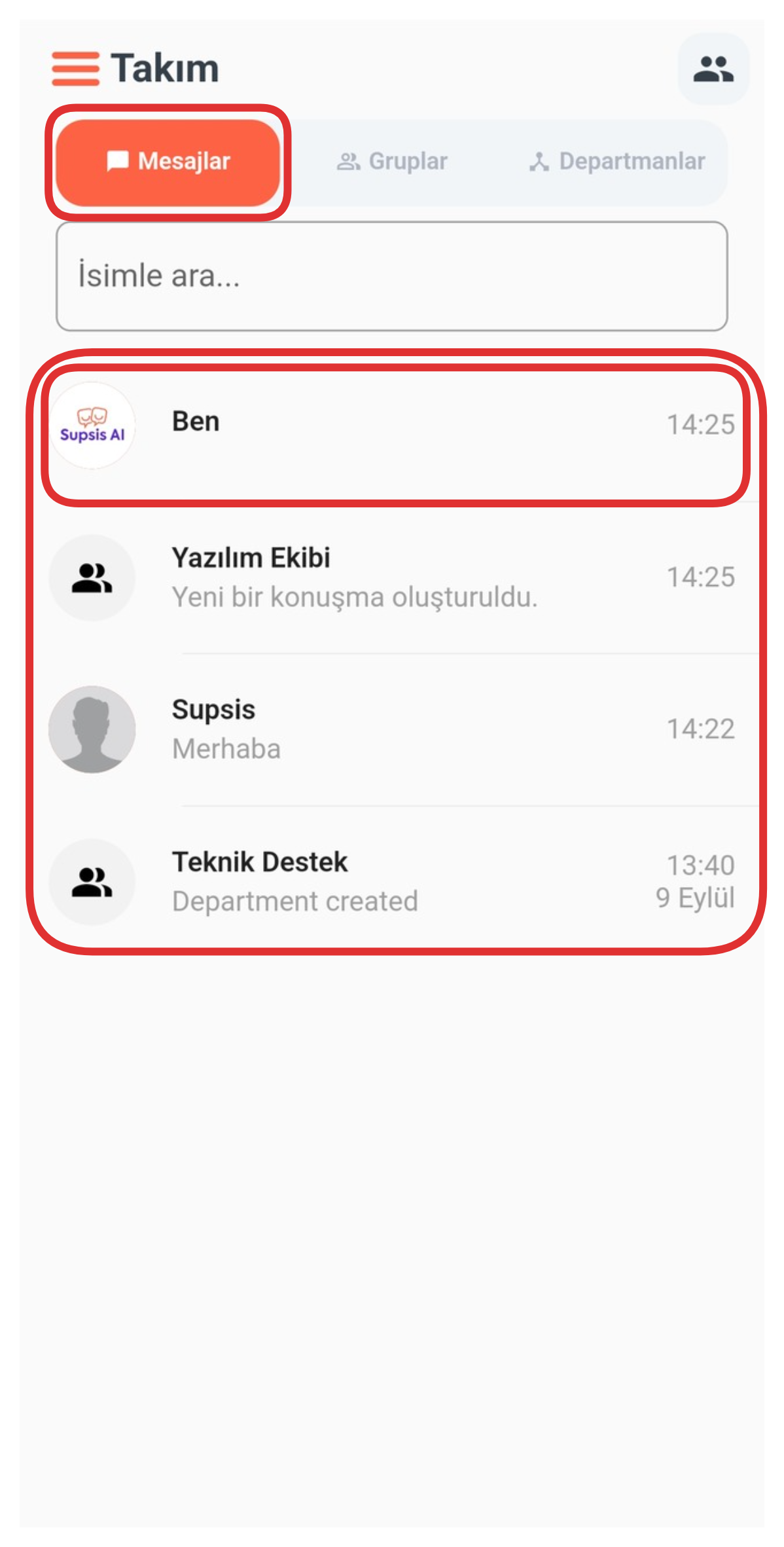The image size is (784, 1547).
Task: Open the team members icon
Action: 713,69
